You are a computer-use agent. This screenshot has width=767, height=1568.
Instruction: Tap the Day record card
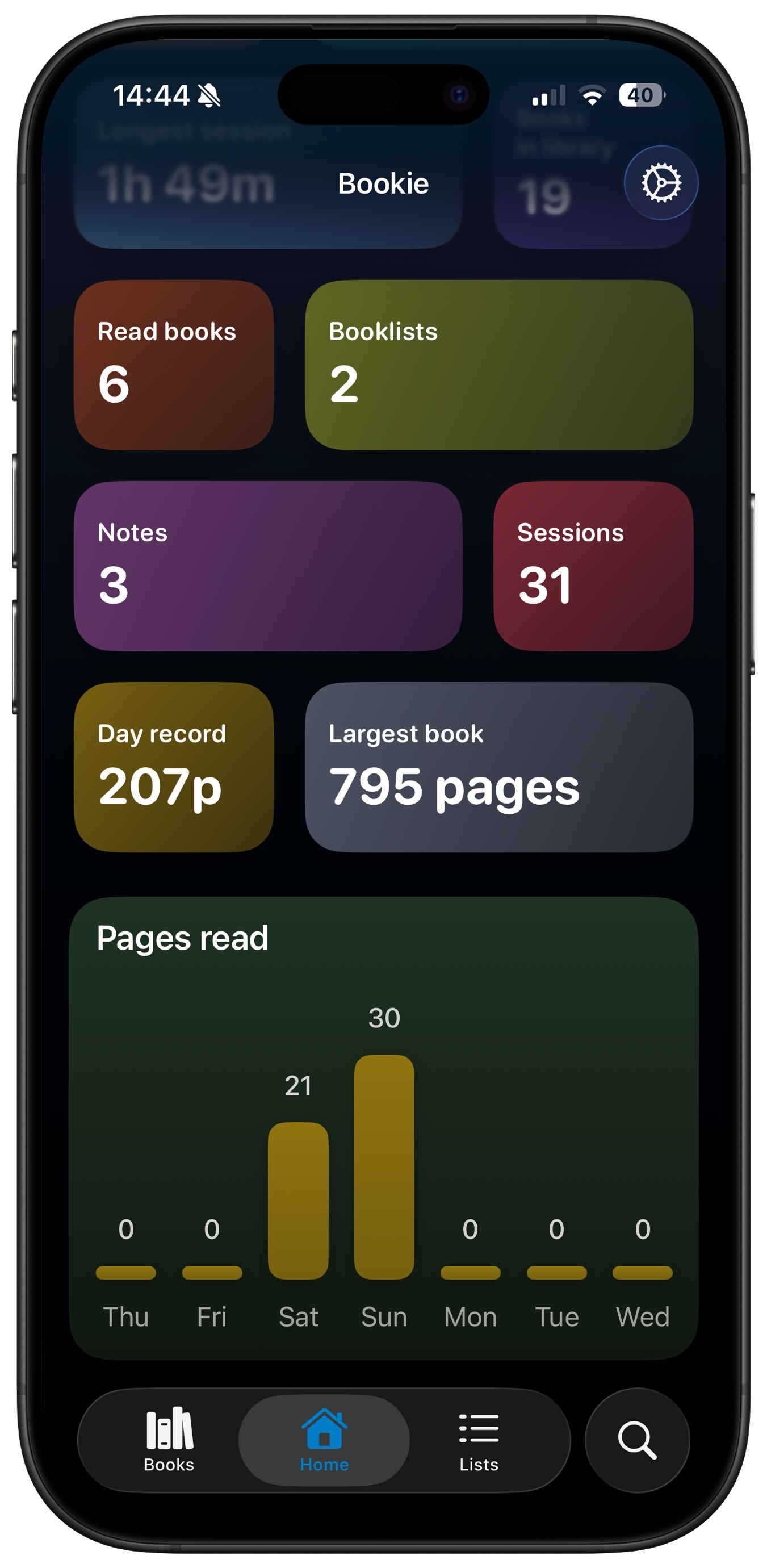(x=174, y=767)
